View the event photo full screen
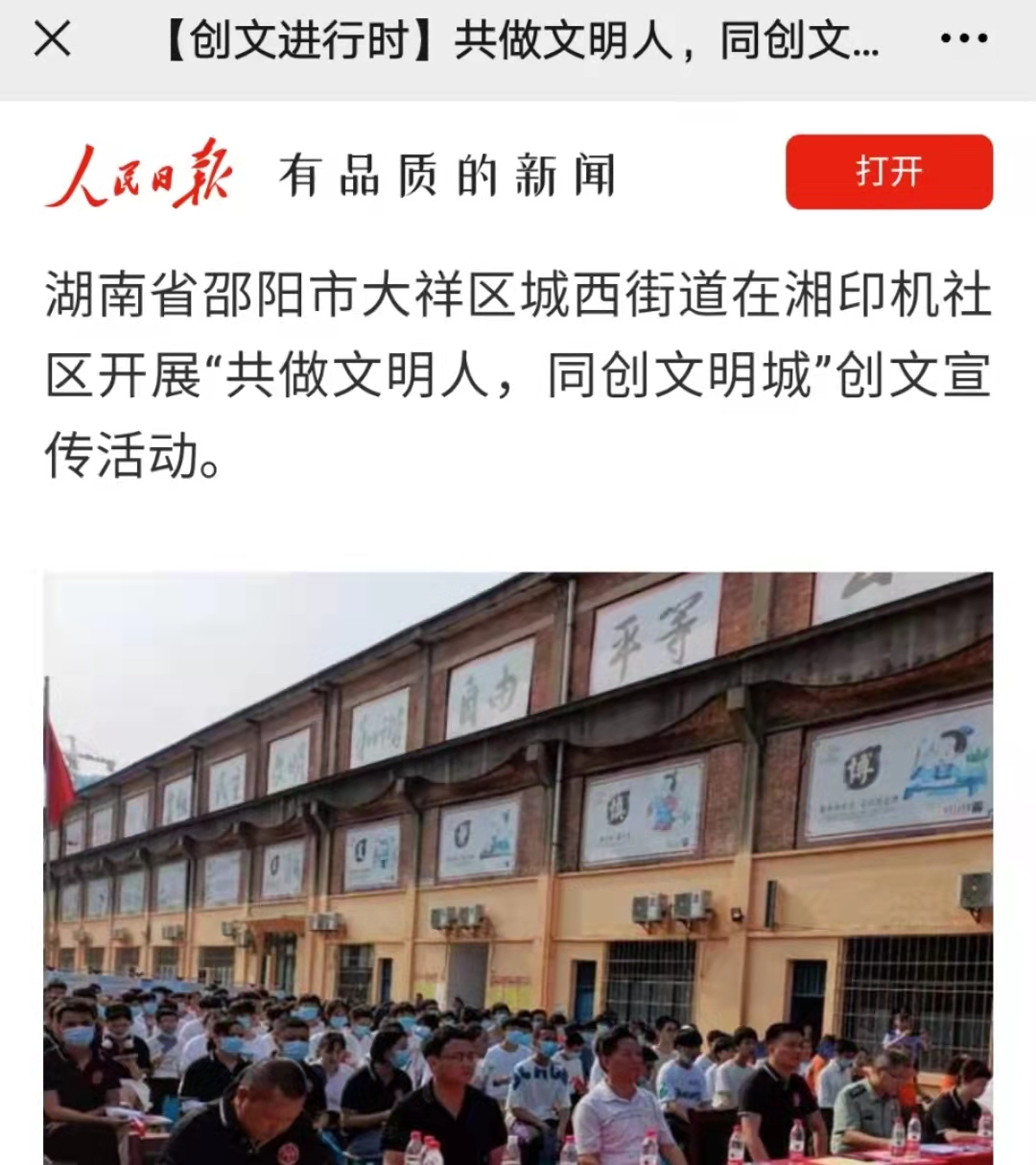 point(518,868)
